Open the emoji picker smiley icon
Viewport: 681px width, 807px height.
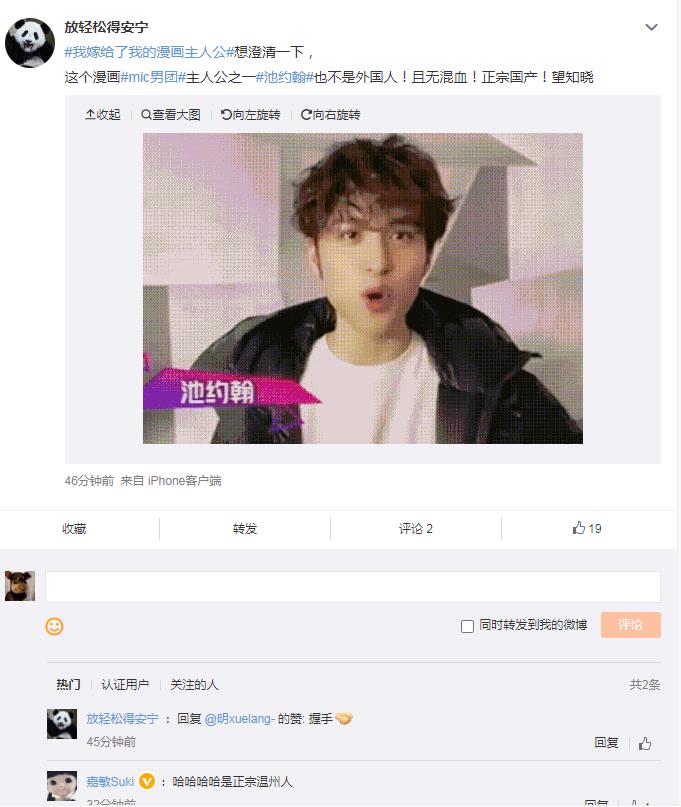[55, 626]
